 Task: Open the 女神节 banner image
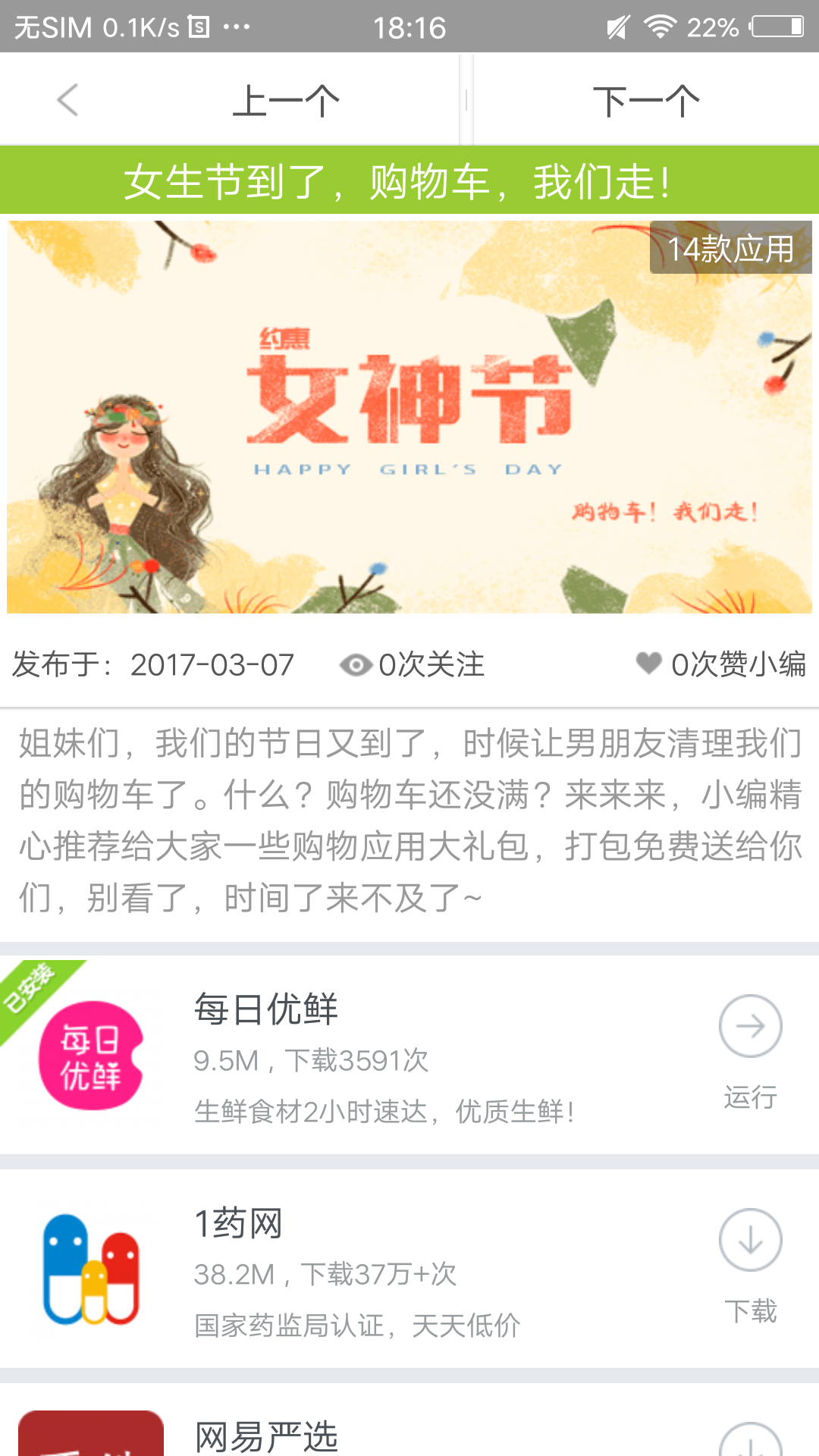(x=409, y=417)
